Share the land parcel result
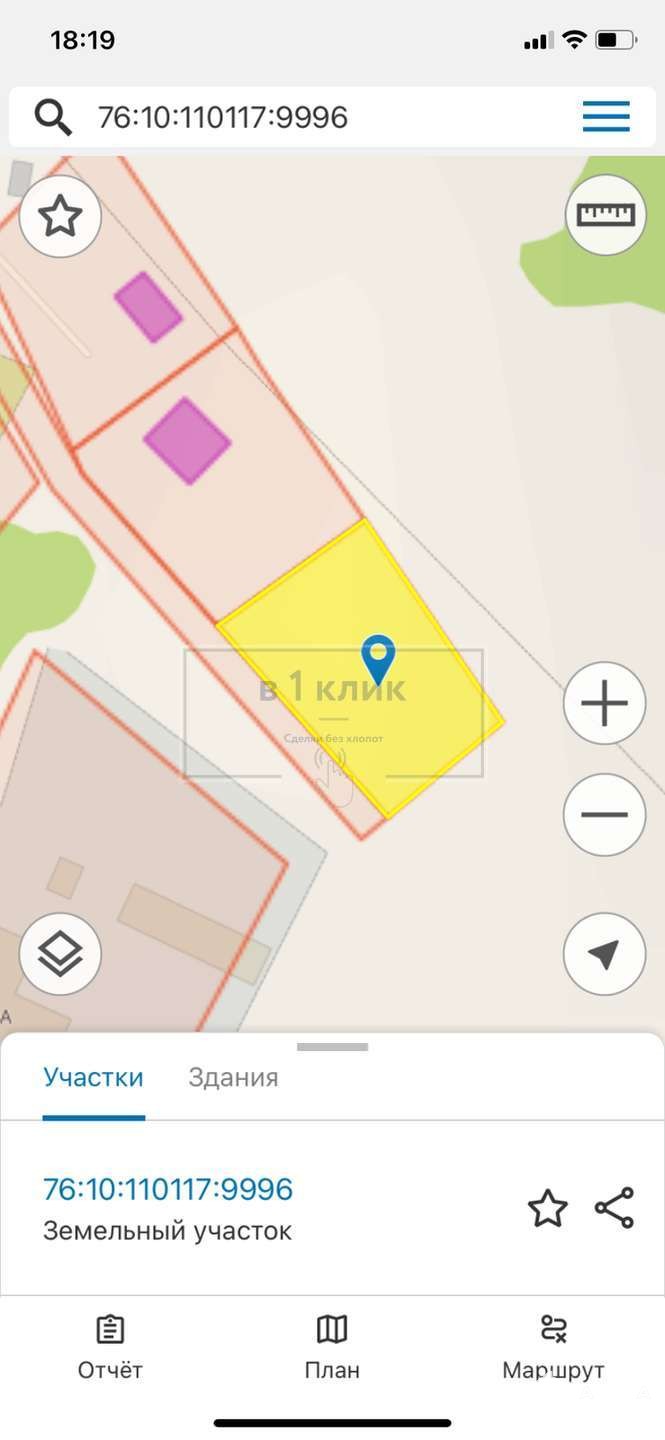This screenshot has width=665, height=1440. point(614,1208)
